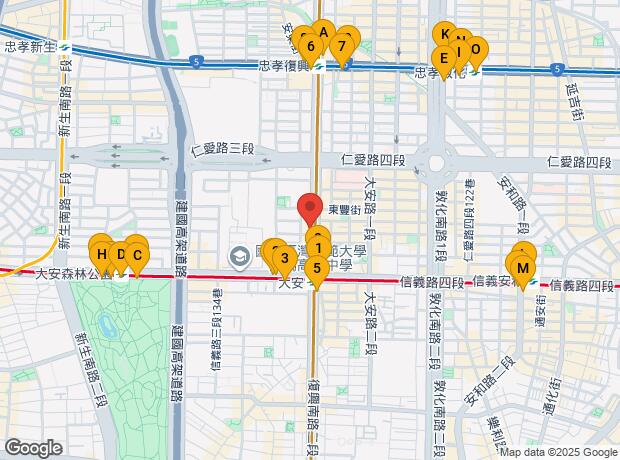This screenshot has height=460, width=620.
Task: Open marker number 3
Action: pos(285,260)
